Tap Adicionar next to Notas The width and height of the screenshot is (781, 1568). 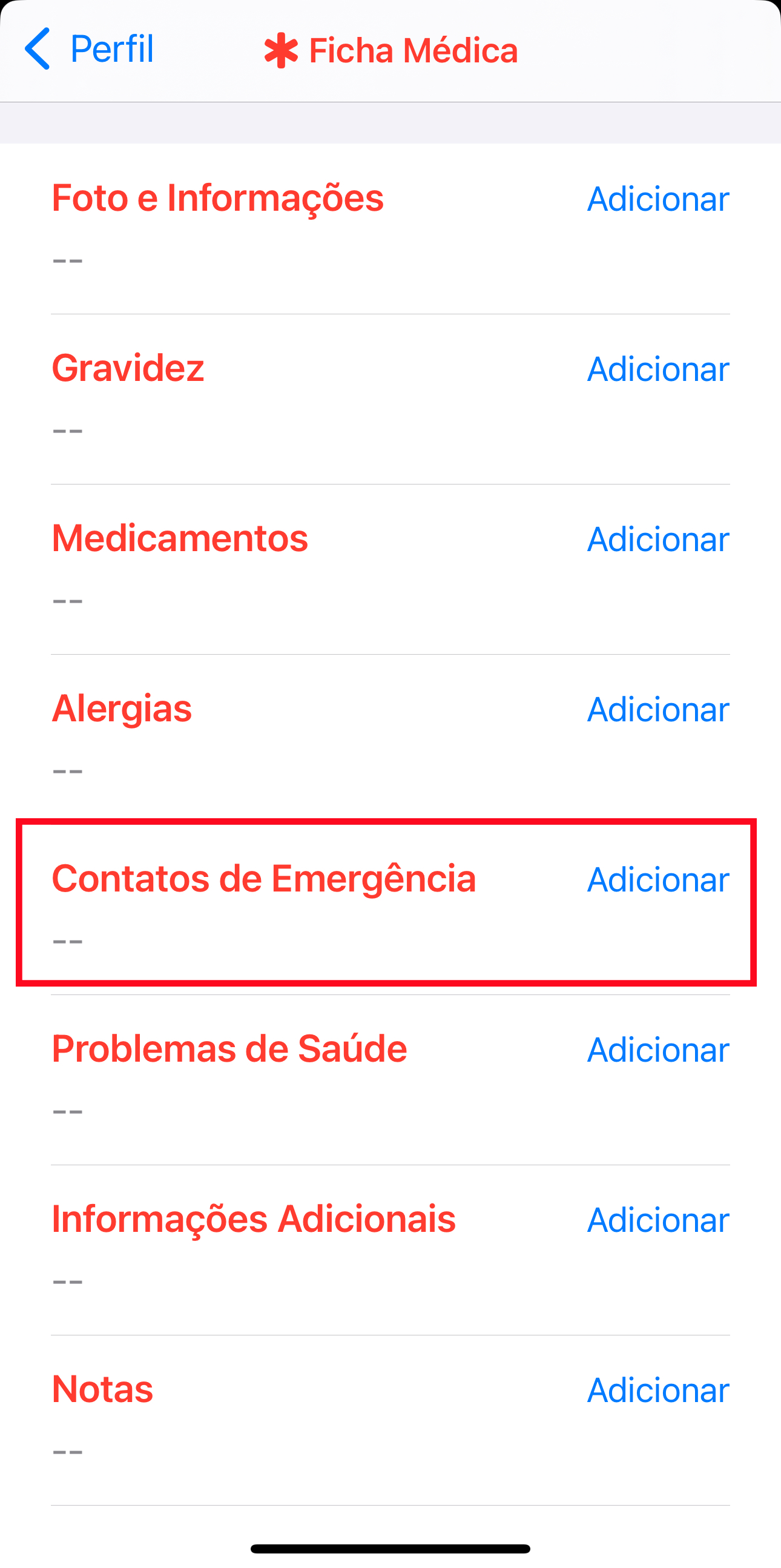click(657, 1391)
